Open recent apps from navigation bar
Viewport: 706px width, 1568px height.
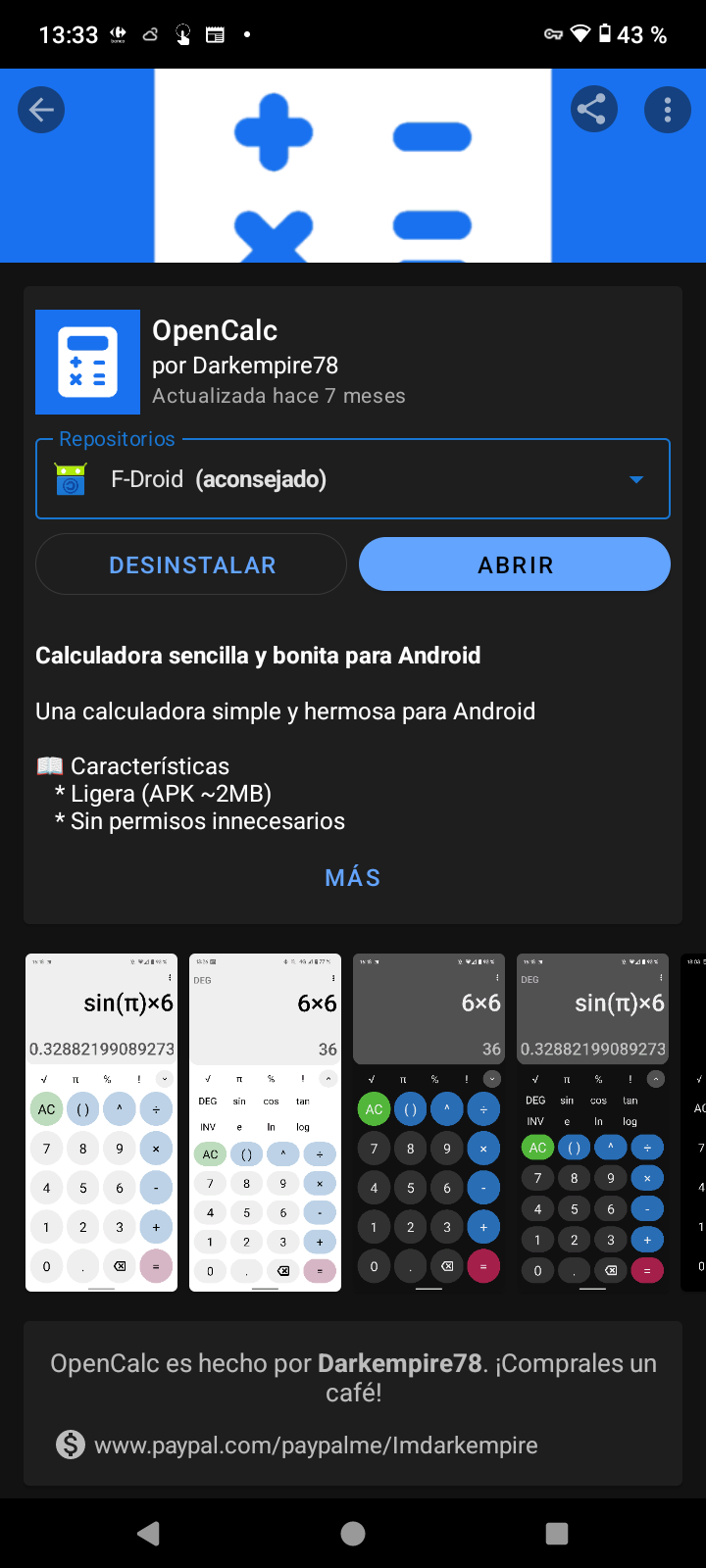pos(557,1534)
